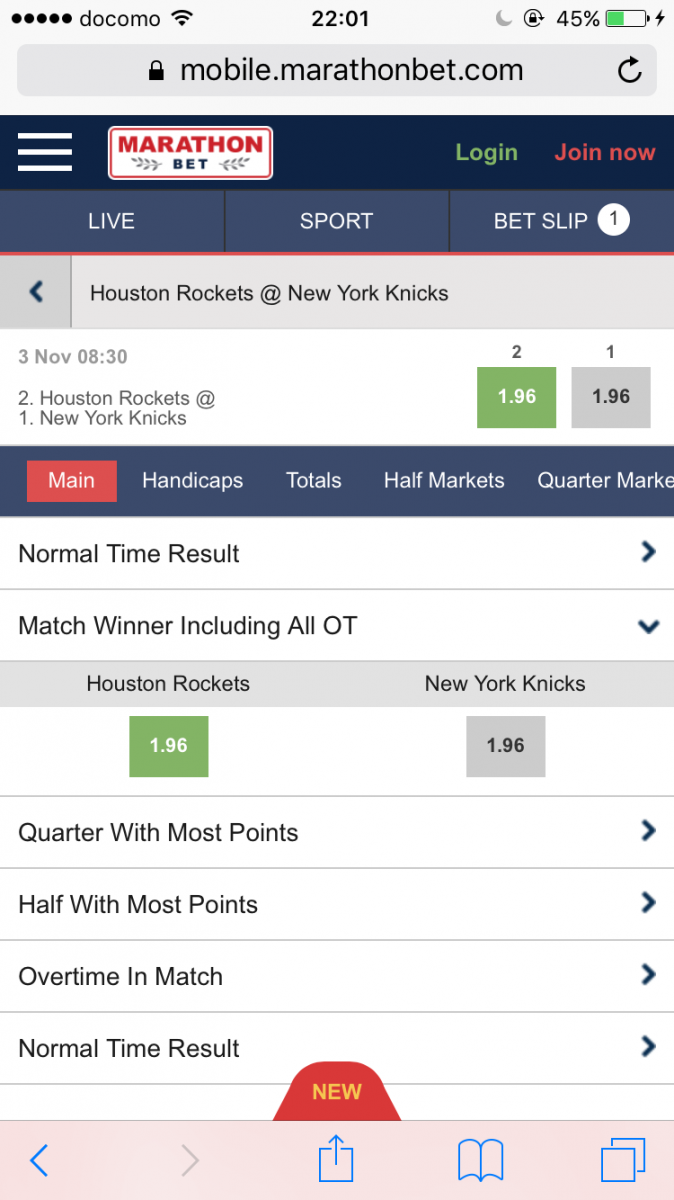Open the BET SLIP tab
The width and height of the screenshot is (674, 1200).
pos(560,221)
